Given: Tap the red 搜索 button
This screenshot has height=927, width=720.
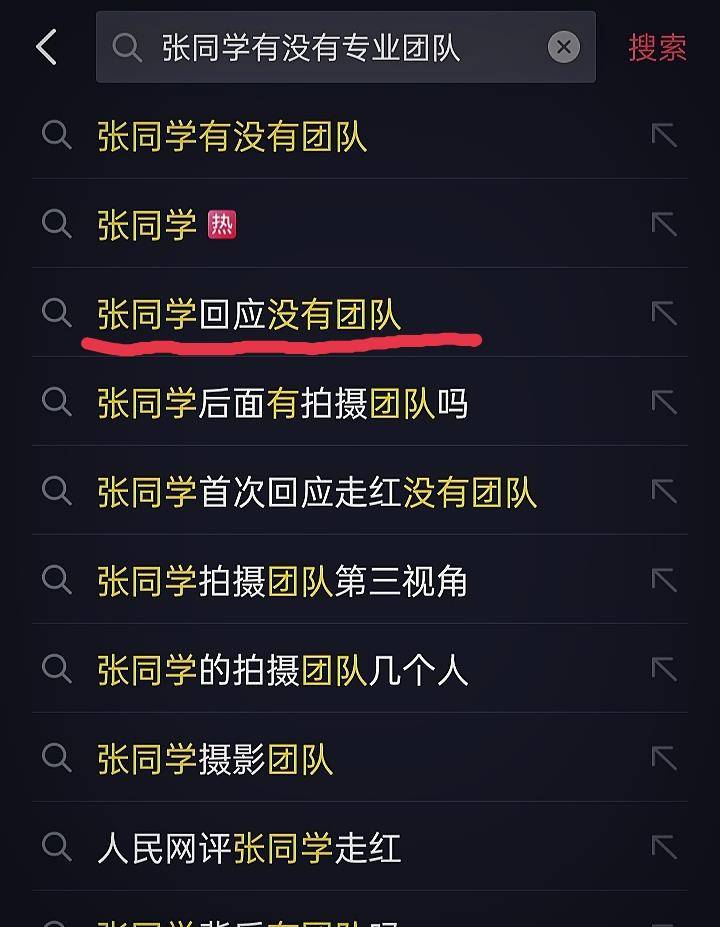Looking at the screenshot, I should 657,47.
